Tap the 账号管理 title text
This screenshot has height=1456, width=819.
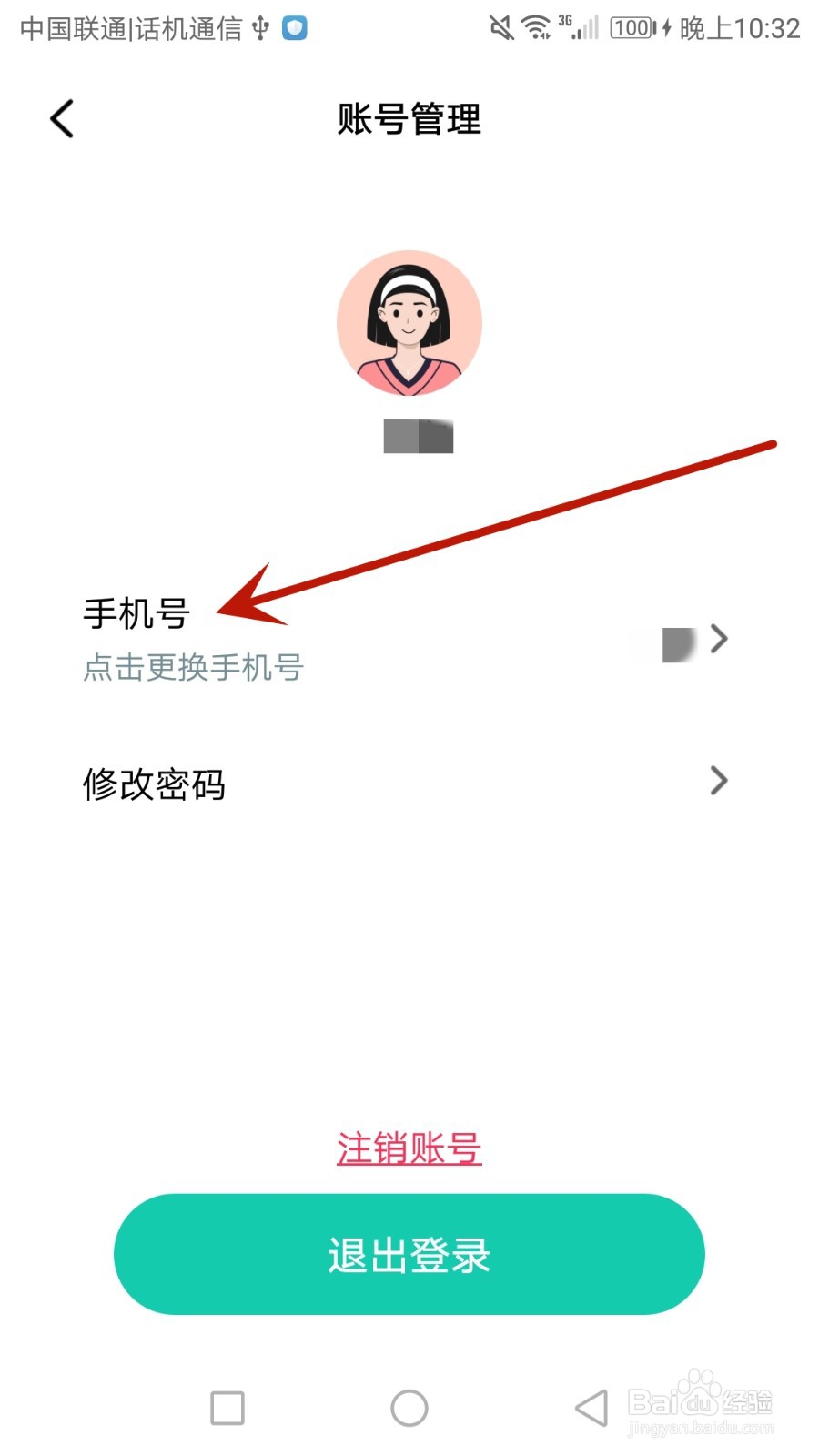[409, 120]
